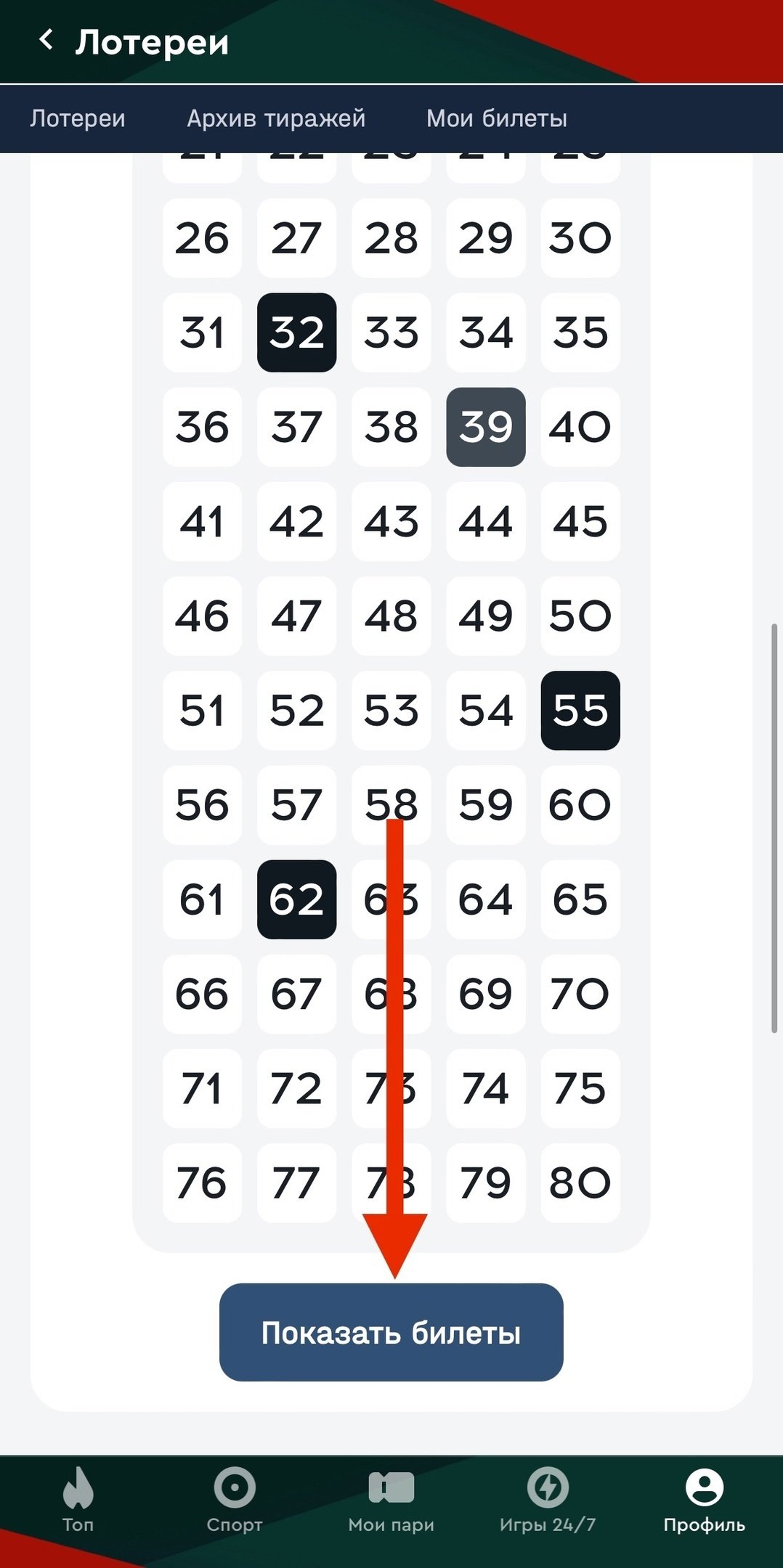Image resolution: width=783 pixels, height=1568 pixels.
Task: Choose number 26
Action: point(202,238)
